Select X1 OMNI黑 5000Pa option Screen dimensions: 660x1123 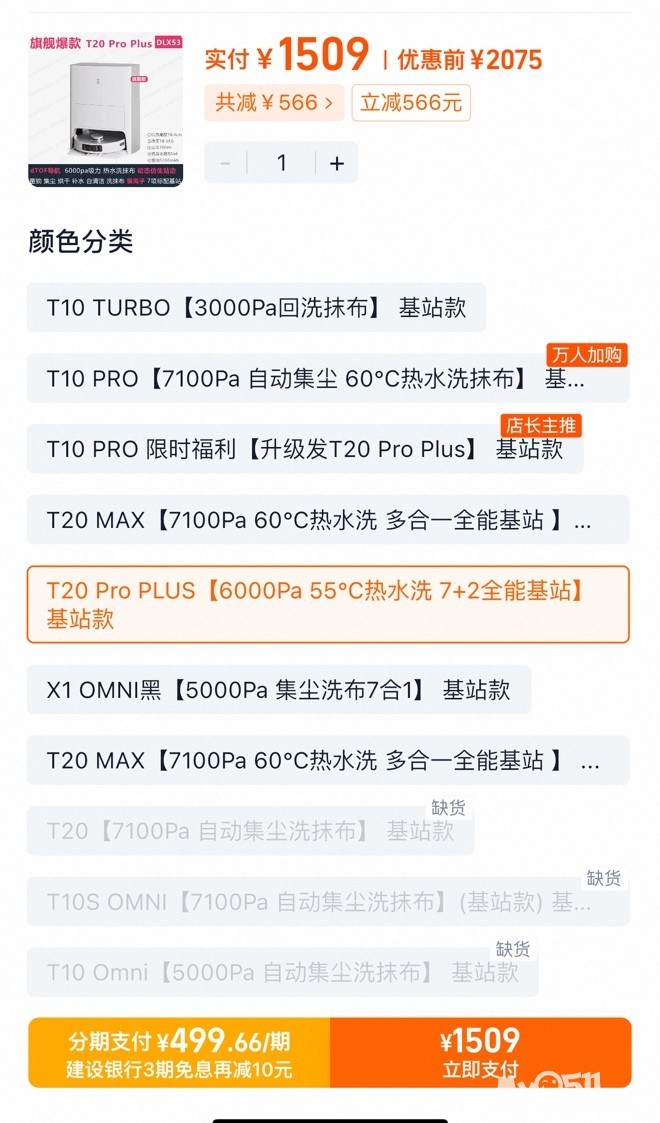pos(278,690)
